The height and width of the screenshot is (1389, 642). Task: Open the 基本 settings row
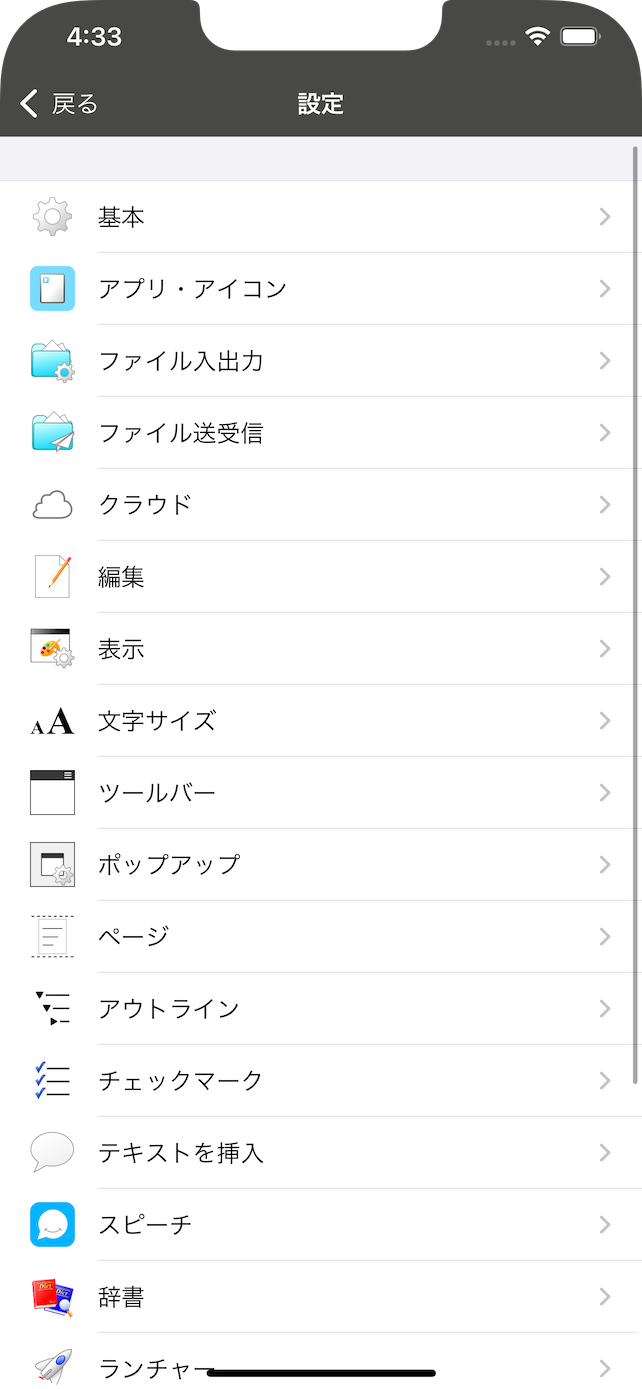coord(321,217)
